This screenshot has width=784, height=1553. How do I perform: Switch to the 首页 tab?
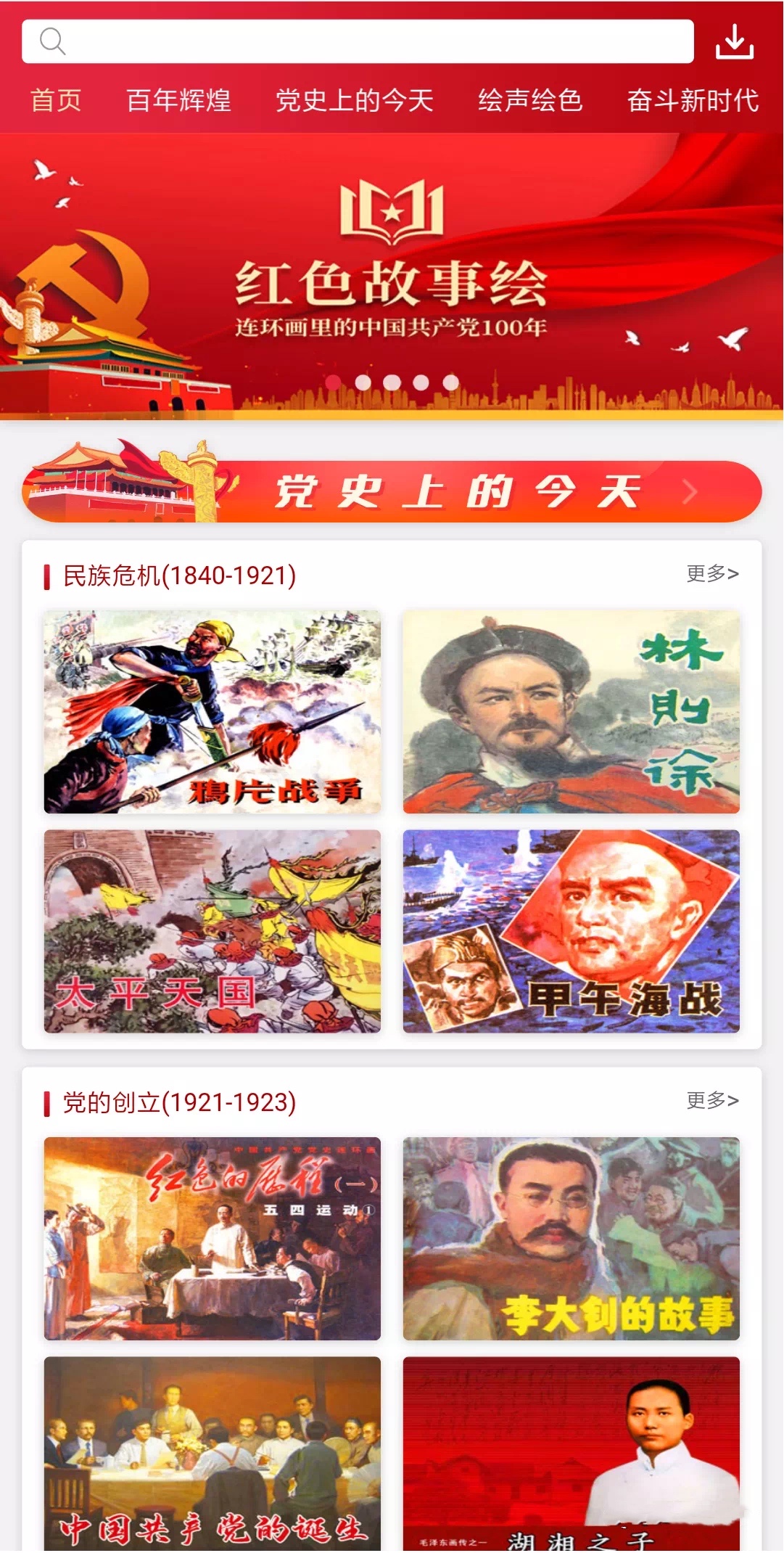click(56, 100)
